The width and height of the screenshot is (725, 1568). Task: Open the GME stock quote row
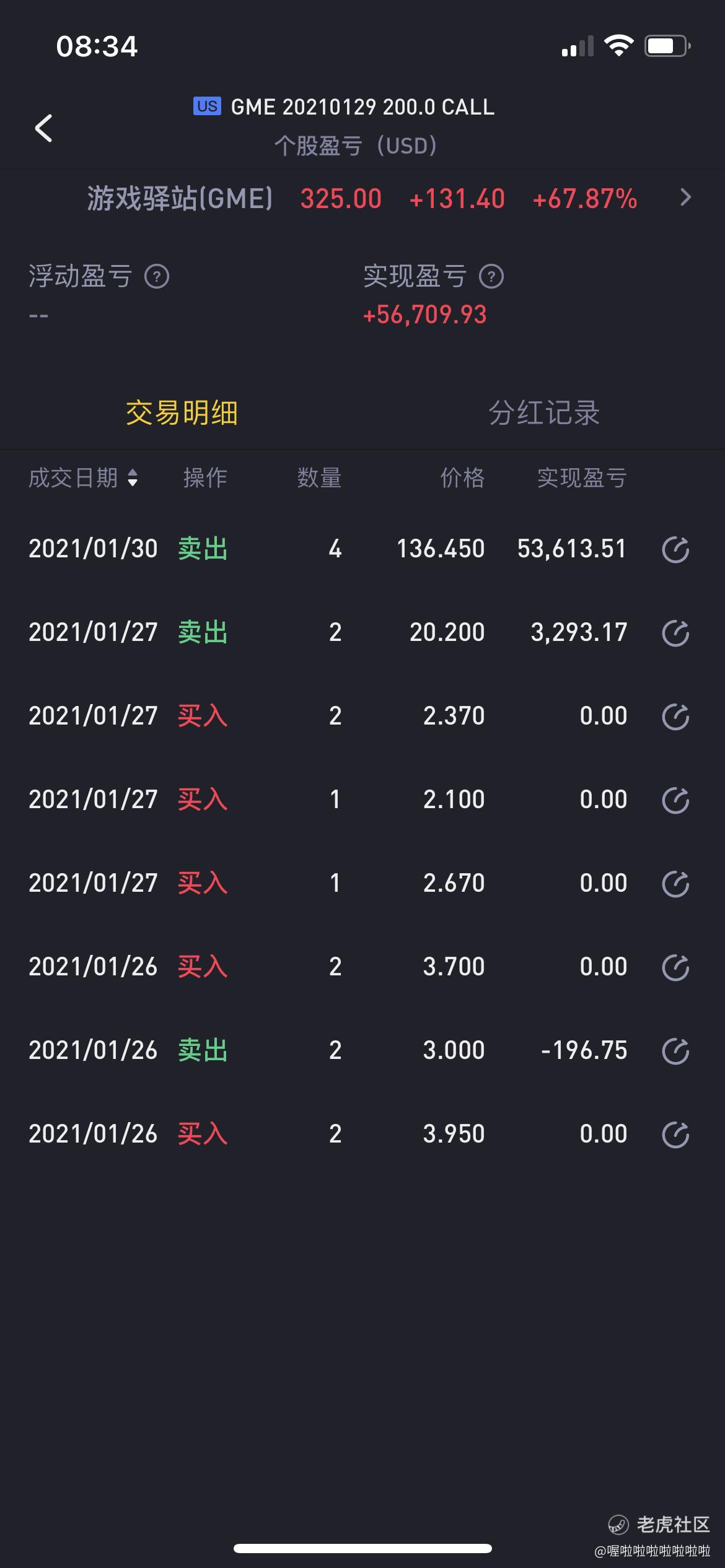[x=362, y=199]
